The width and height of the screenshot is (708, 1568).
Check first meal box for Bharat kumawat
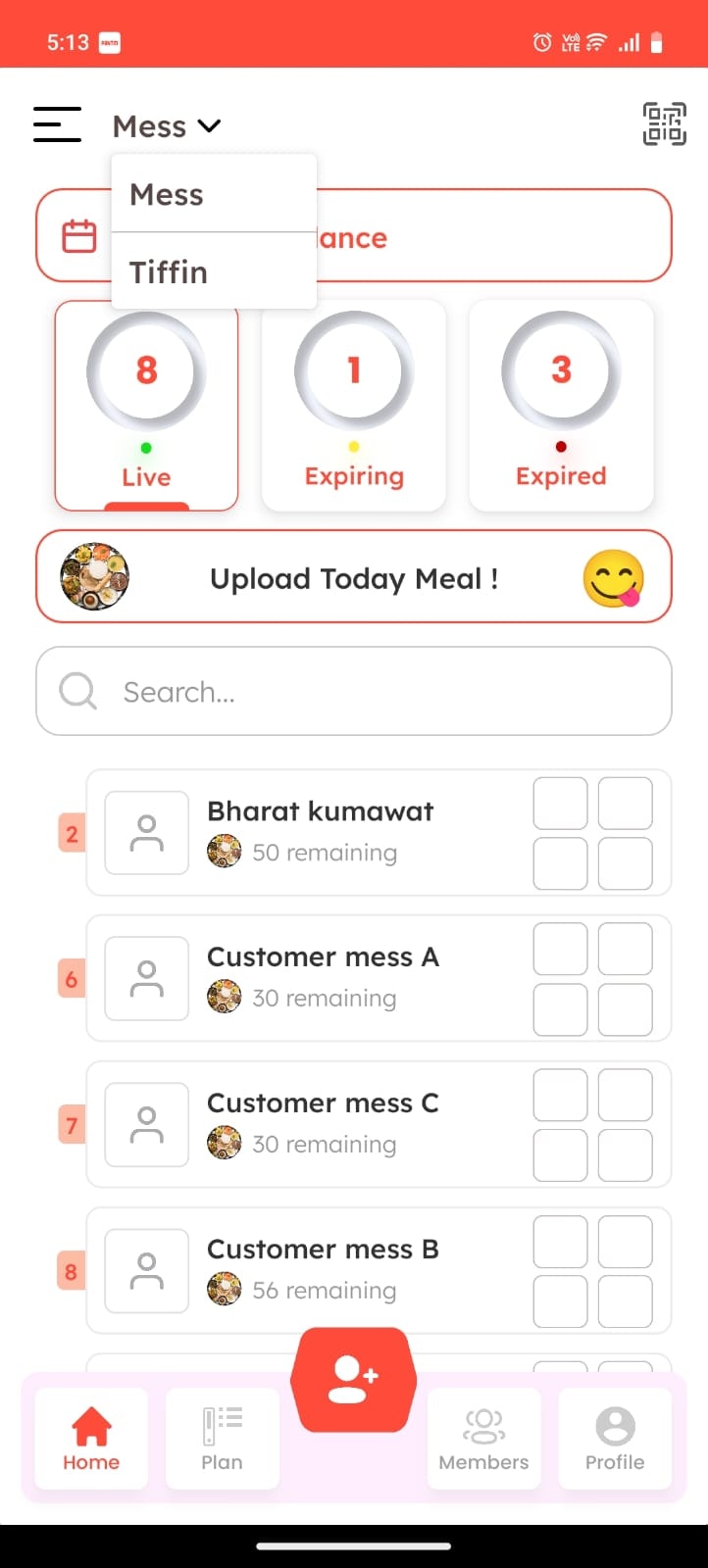click(560, 803)
